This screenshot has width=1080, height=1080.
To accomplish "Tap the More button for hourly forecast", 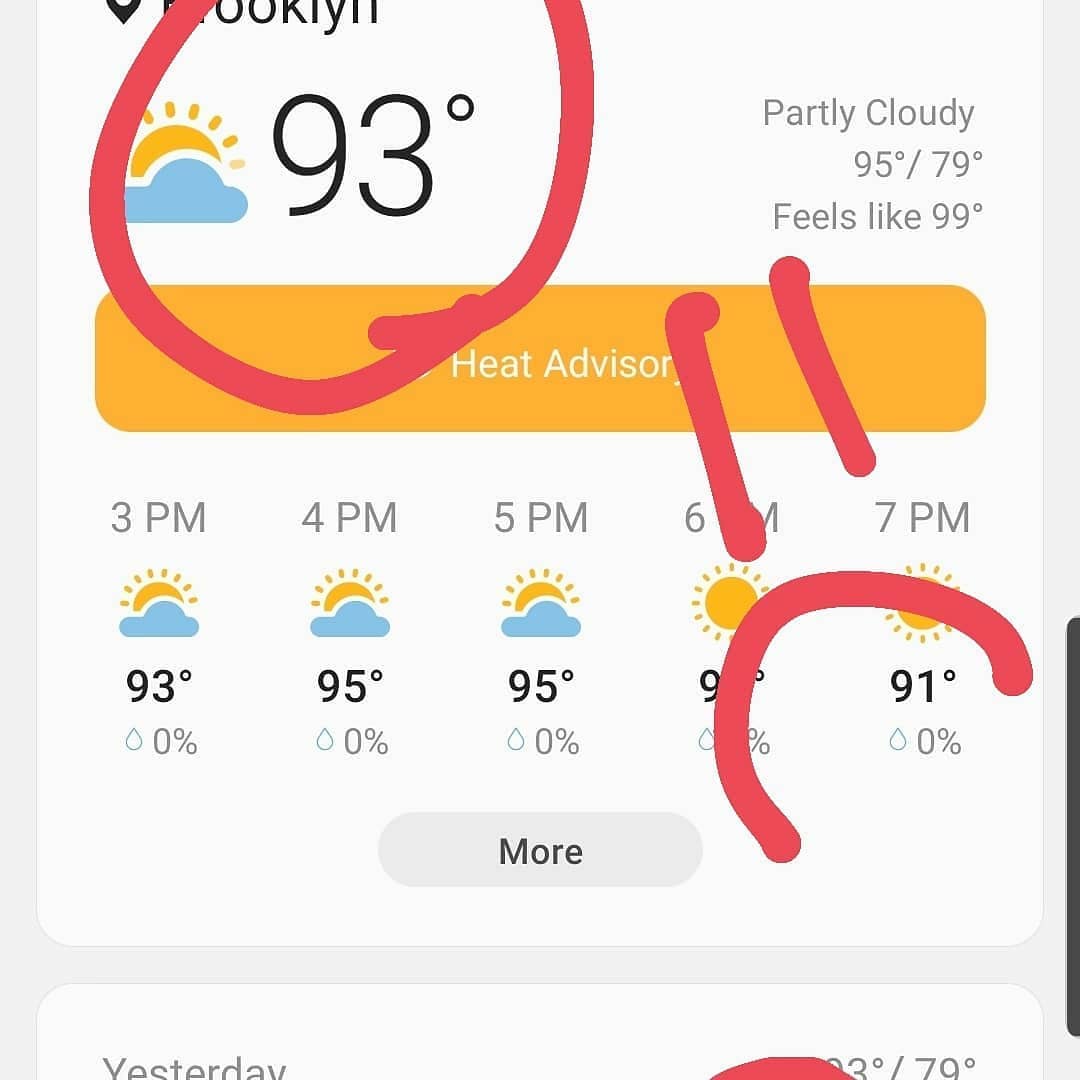I will (540, 850).
